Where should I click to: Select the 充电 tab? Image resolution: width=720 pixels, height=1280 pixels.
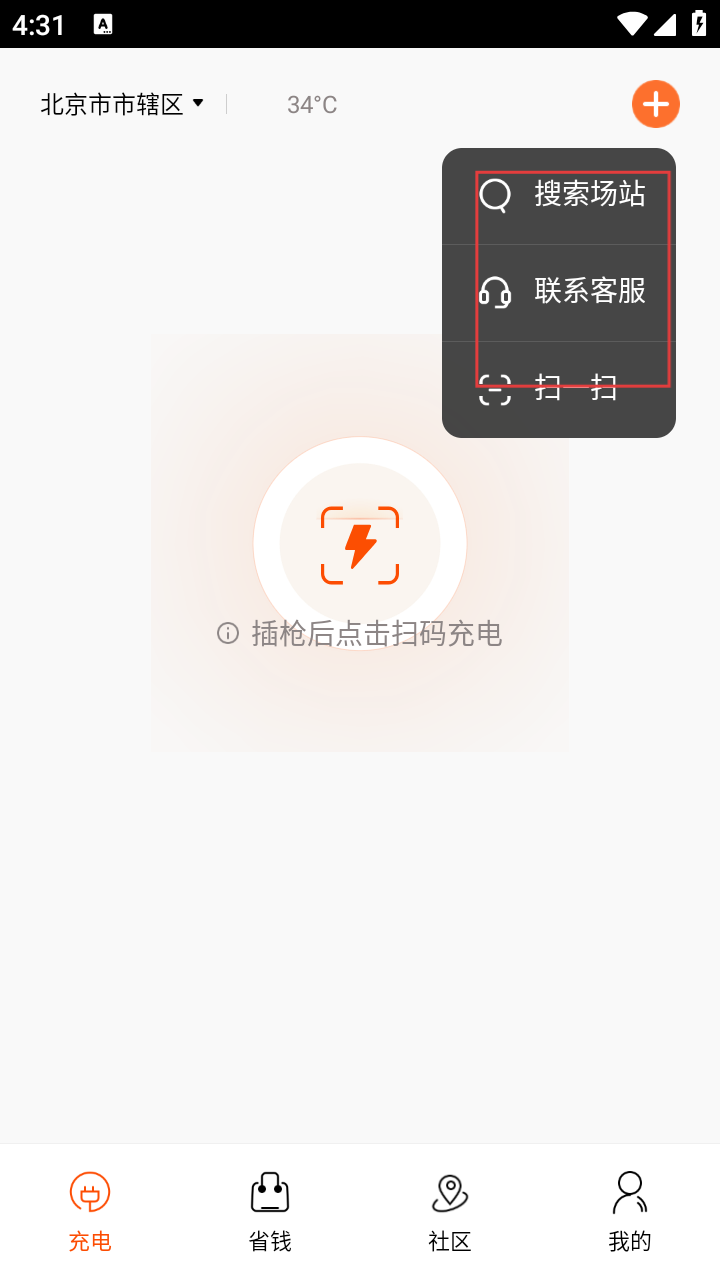(x=90, y=1212)
